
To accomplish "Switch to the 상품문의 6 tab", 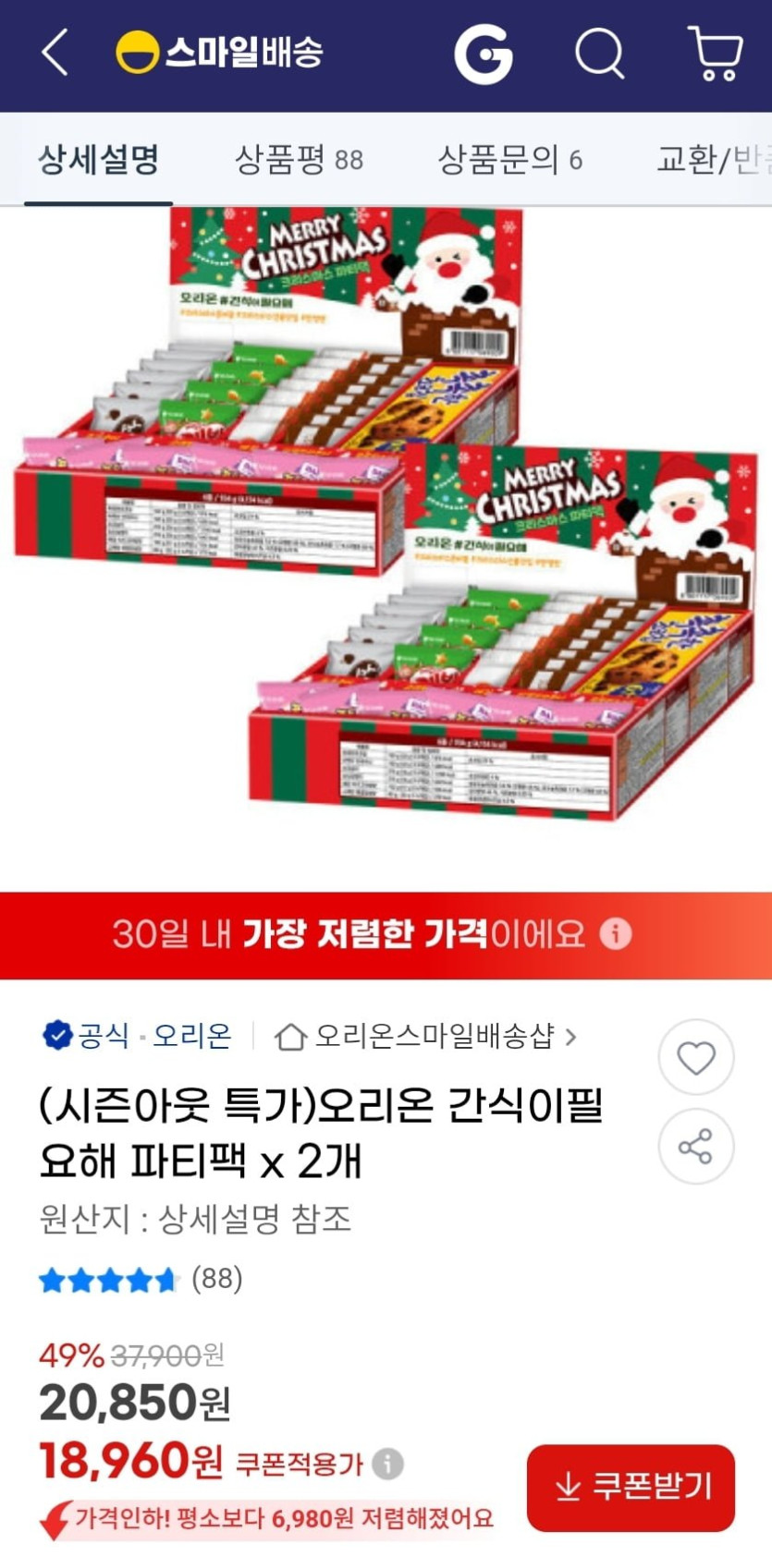I will point(509,160).
